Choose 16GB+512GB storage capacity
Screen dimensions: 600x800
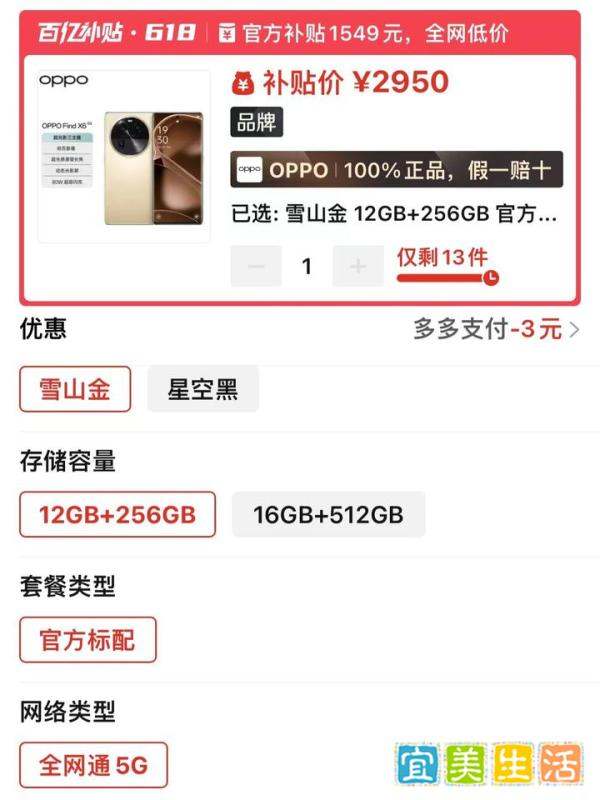328,515
